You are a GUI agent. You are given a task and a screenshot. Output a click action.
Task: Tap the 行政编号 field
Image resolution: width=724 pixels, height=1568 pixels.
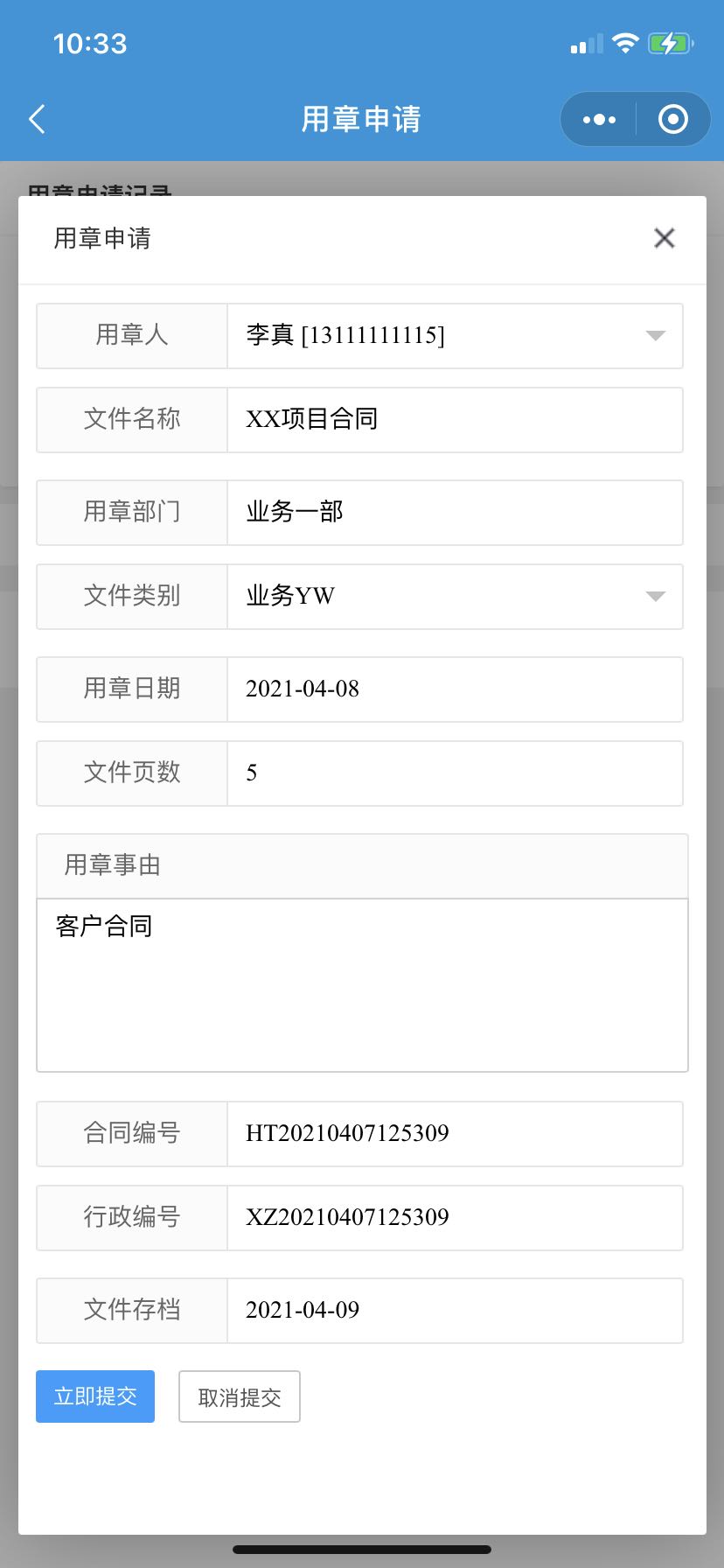point(454,1217)
